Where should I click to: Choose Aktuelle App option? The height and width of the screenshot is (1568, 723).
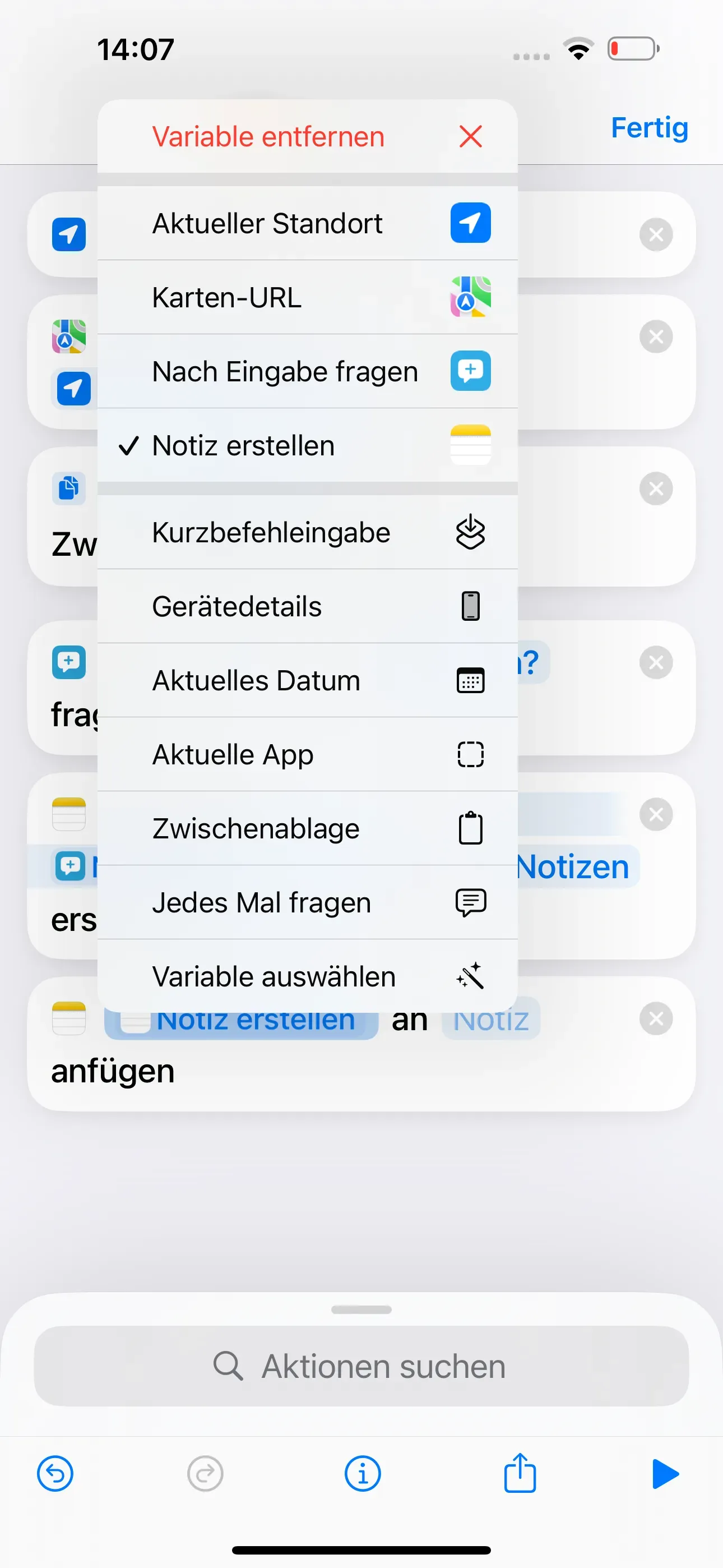pos(307,755)
